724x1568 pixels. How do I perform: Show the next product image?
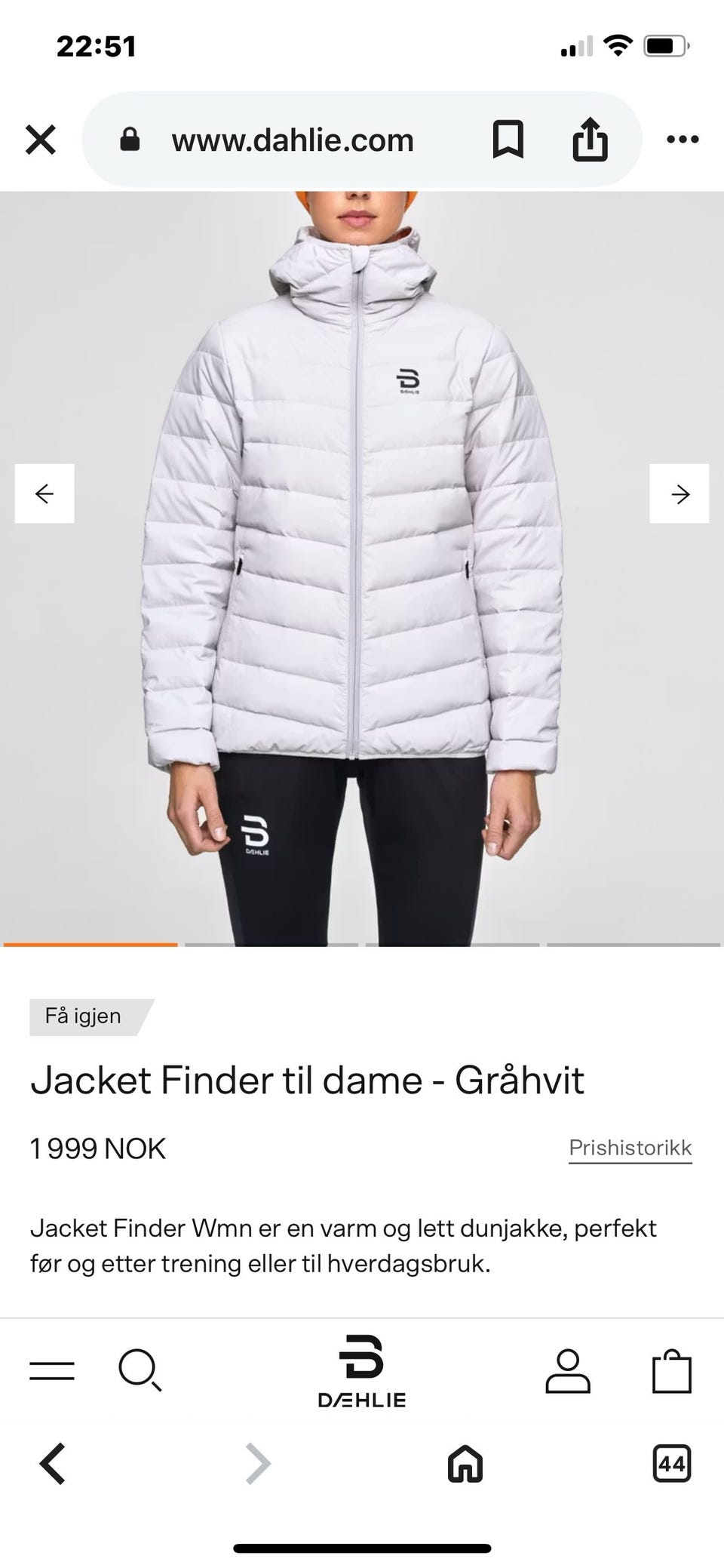click(x=680, y=494)
